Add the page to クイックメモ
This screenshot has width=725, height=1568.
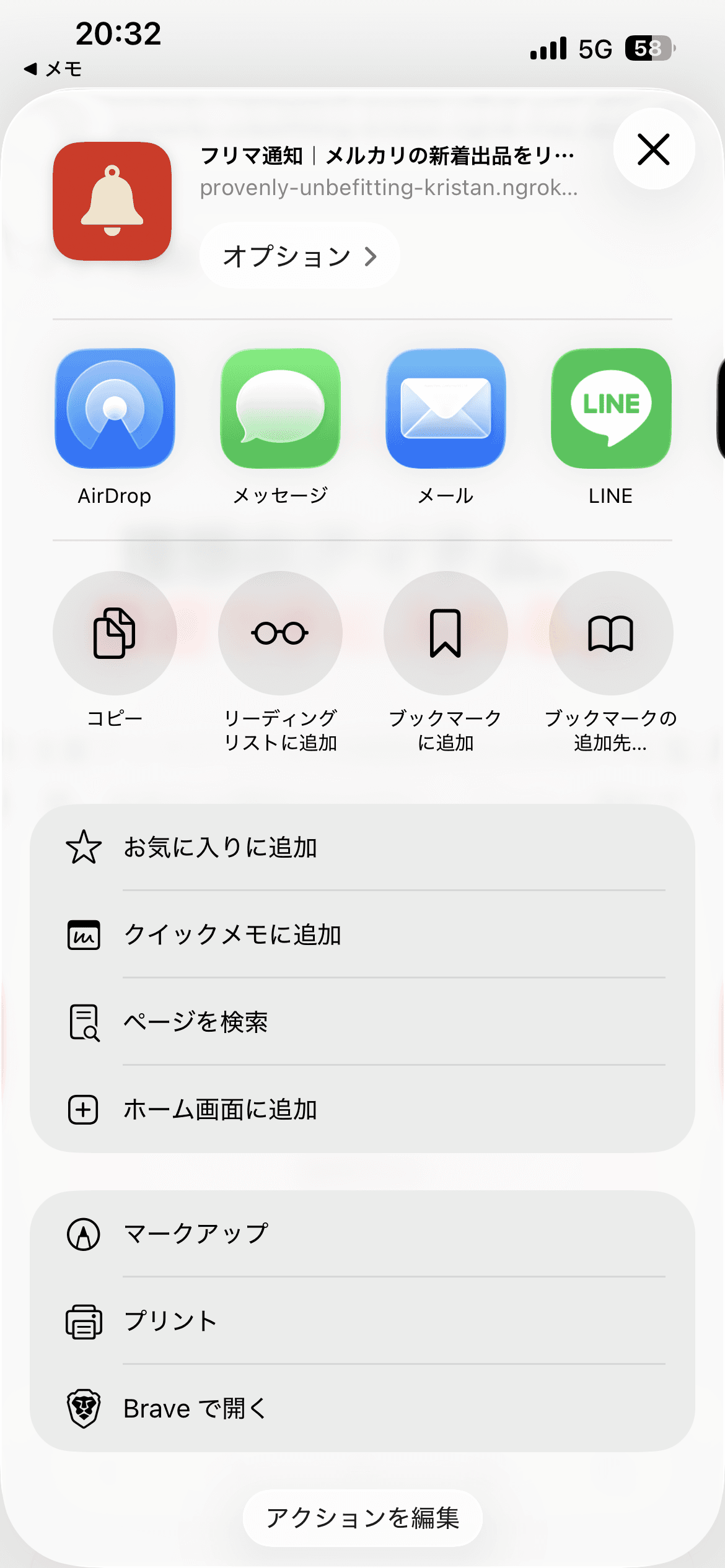362,934
